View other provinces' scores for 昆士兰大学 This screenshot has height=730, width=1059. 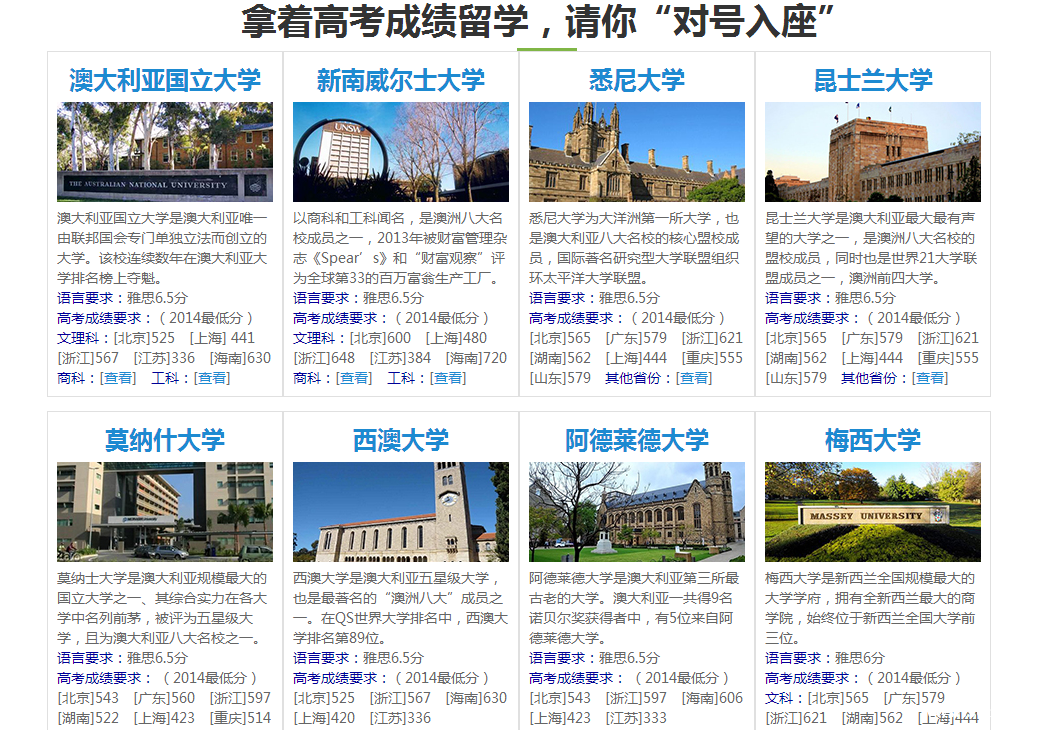click(930, 378)
